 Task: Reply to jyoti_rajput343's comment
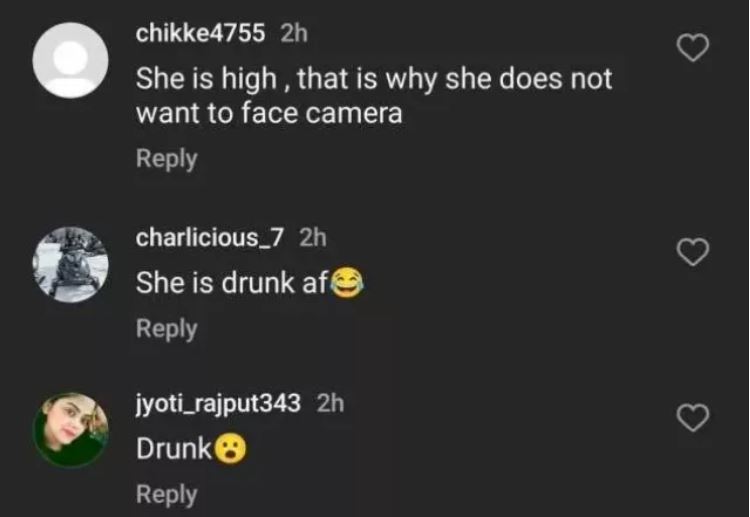click(166, 493)
